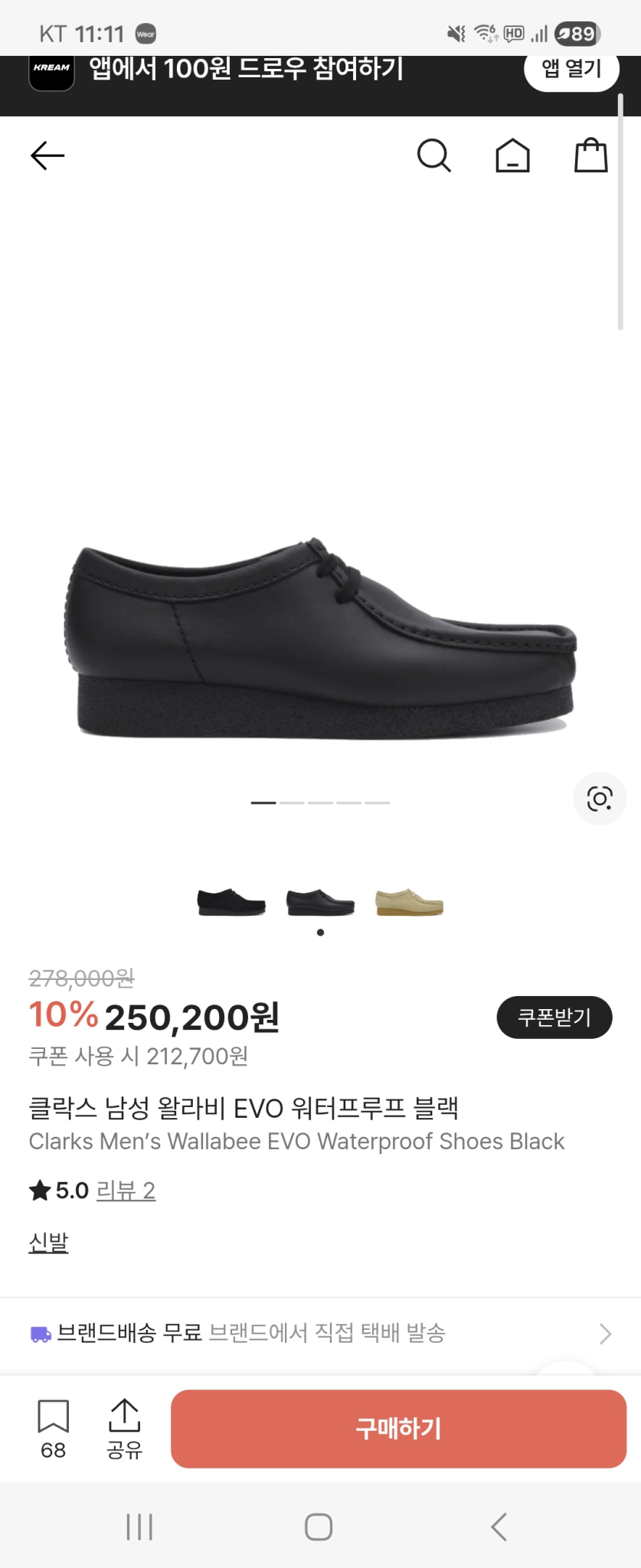Image resolution: width=641 pixels, height=1568 pixels.
Task: Open 리뷰 2 reviews link
Action: 126,1191
